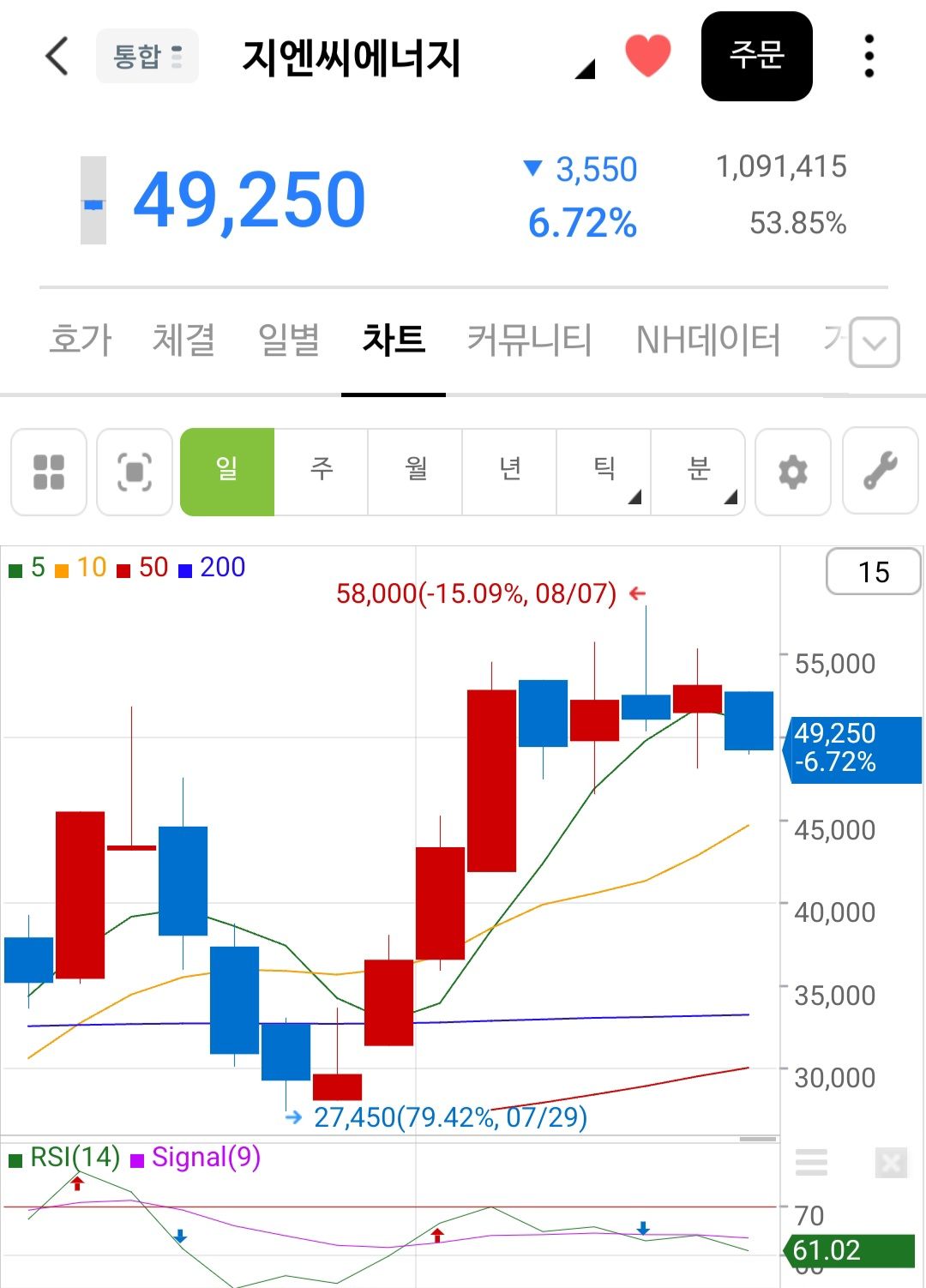
Task: Select the 년 yearly chart period
Action: coord(510,472)
